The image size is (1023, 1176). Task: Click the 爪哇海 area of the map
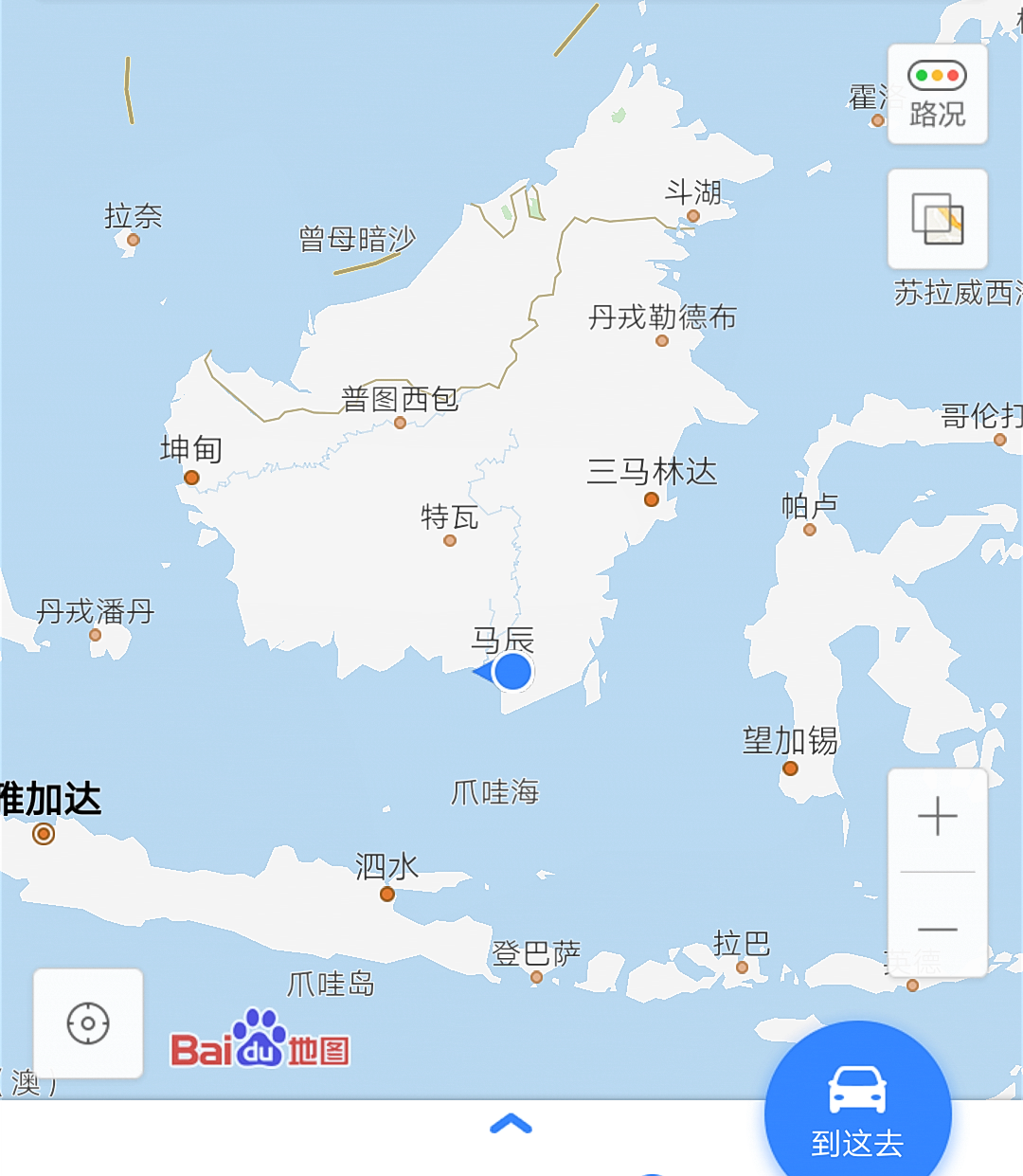click(x=494, y=793)
